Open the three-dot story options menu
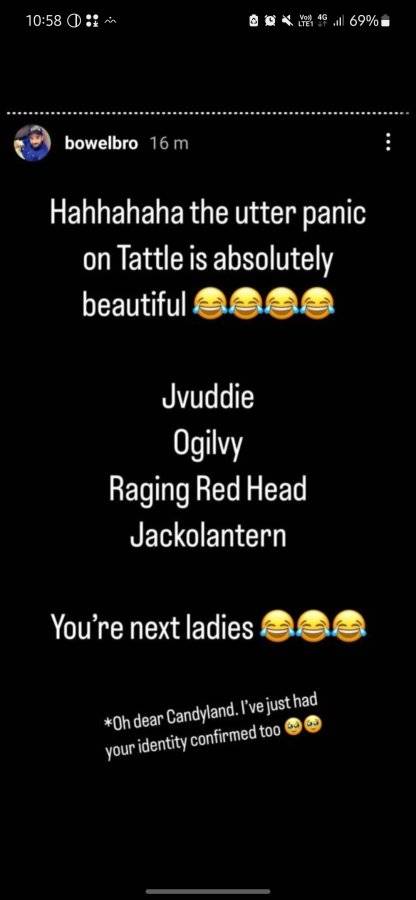 388,142
